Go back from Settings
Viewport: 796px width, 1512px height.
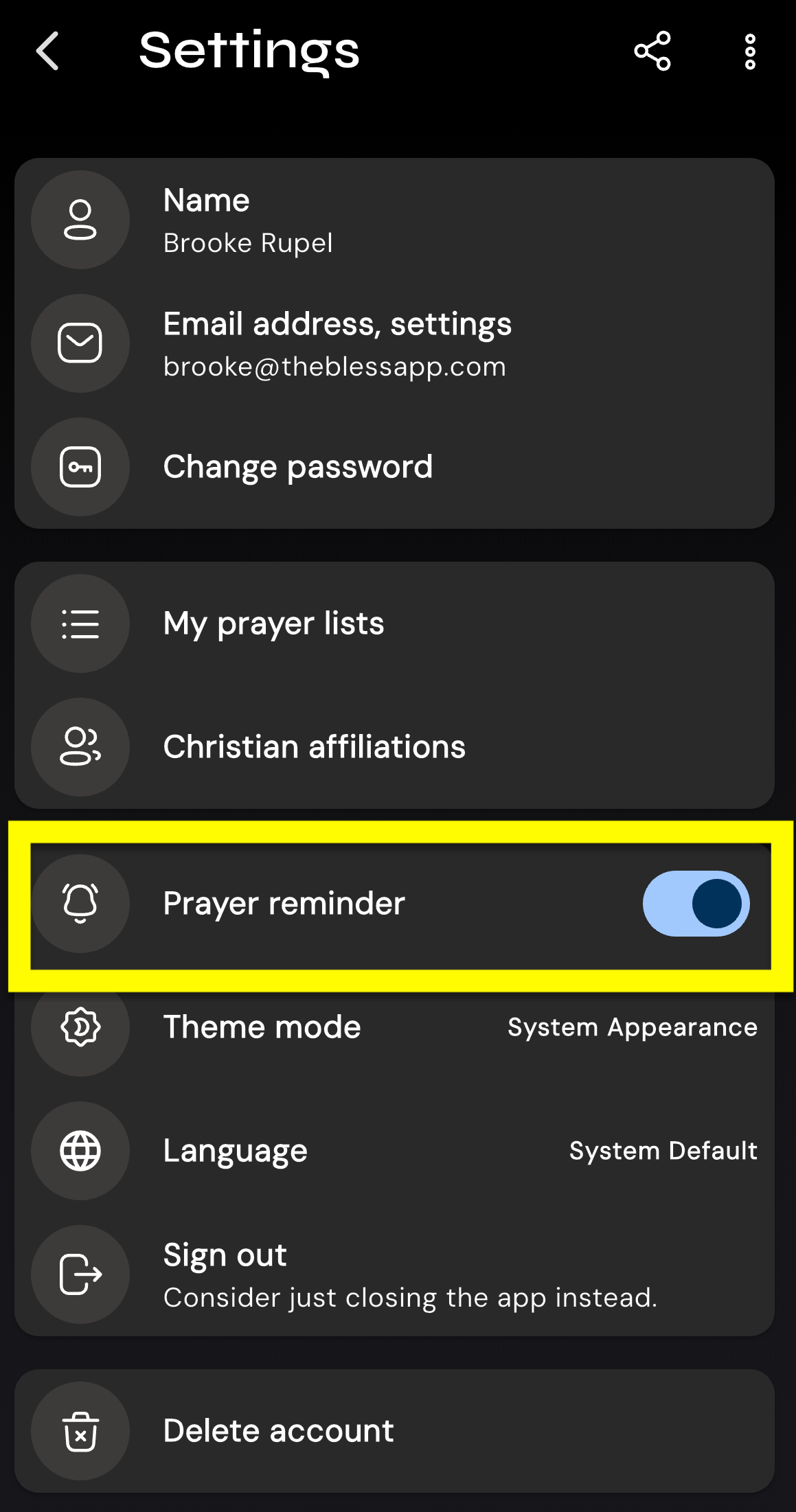tap(48, 51)
